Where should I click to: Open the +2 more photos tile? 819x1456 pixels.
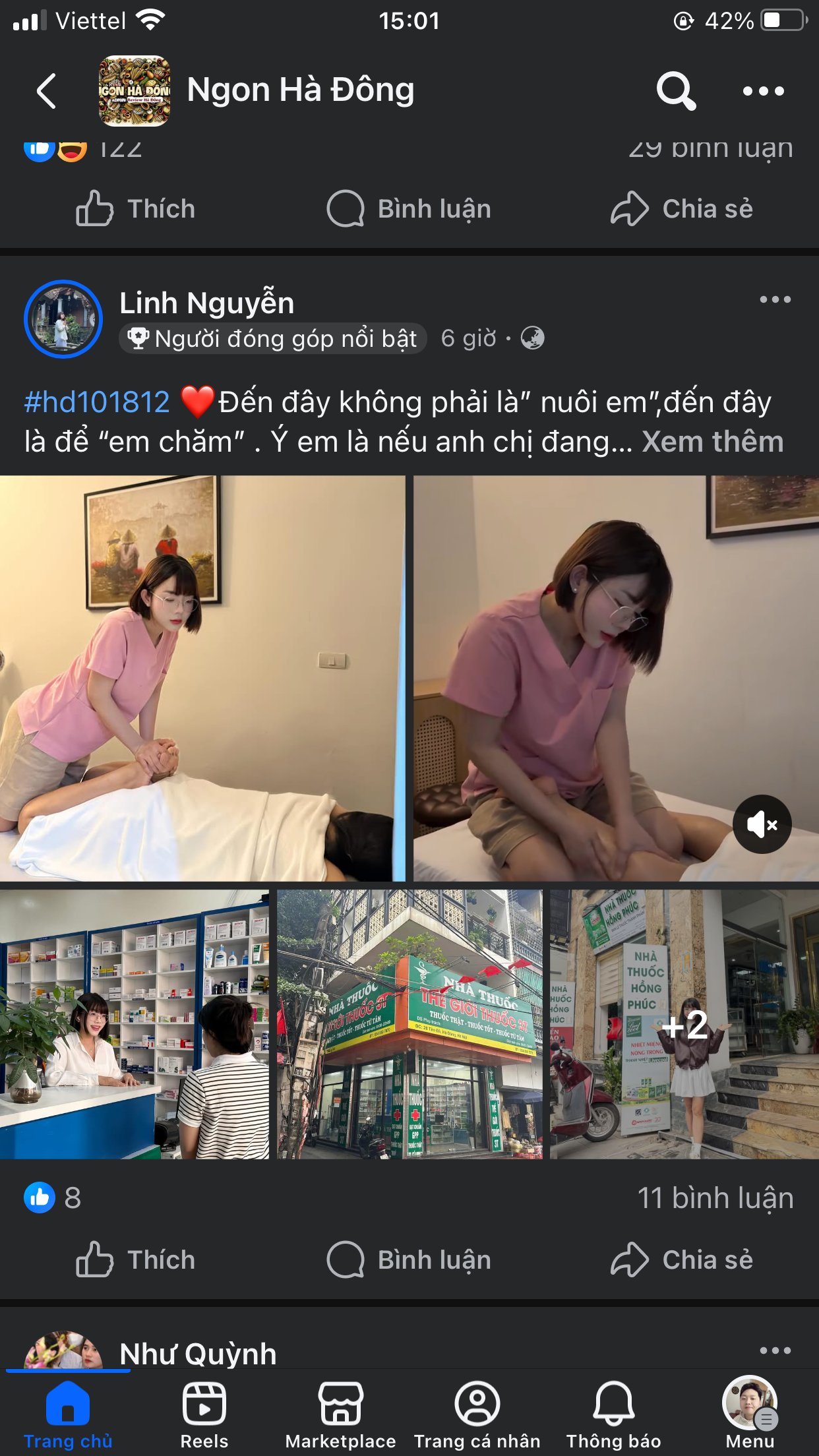684,1024
